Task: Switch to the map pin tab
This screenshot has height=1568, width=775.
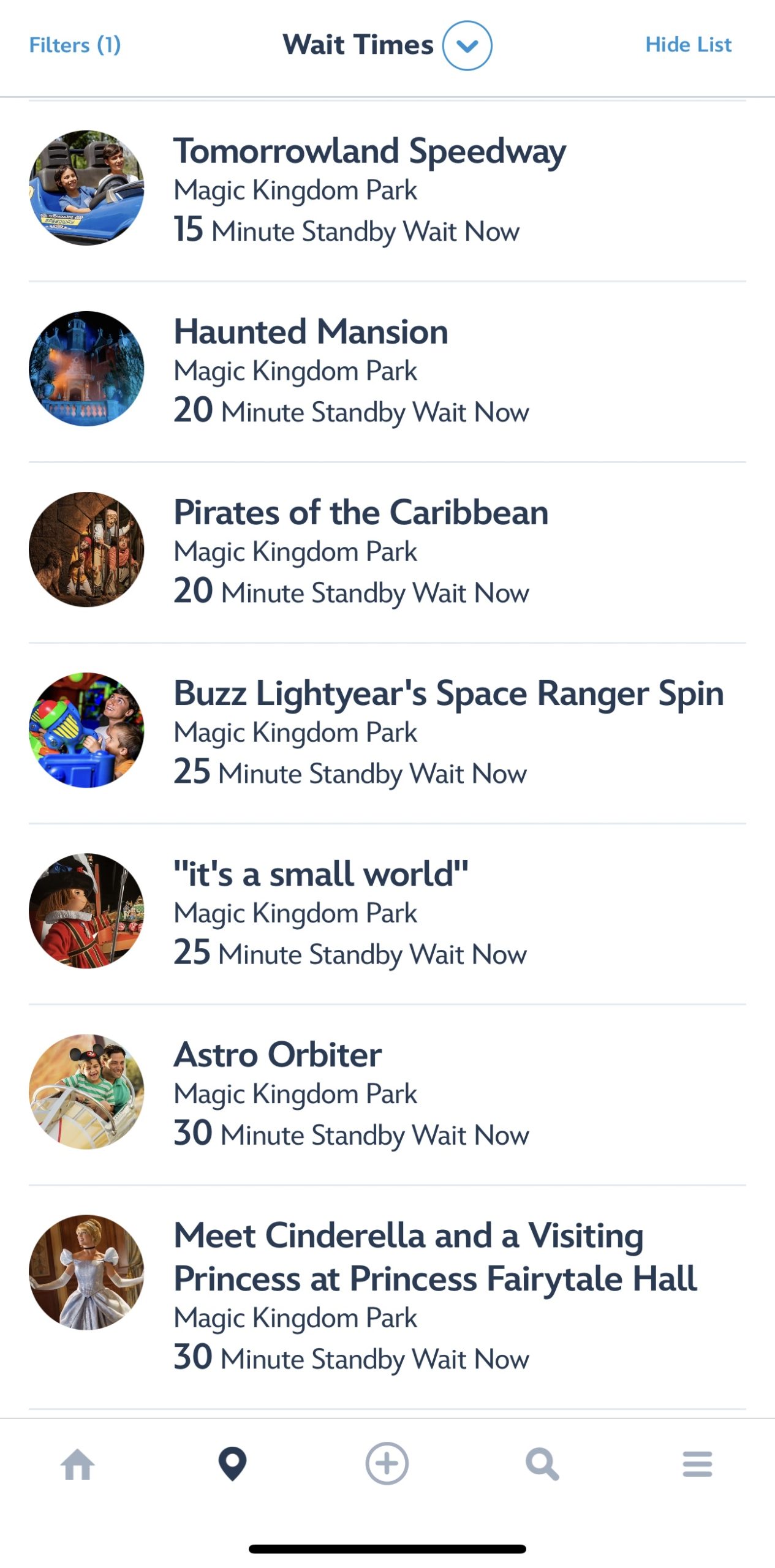Action: click(232, 1464)
